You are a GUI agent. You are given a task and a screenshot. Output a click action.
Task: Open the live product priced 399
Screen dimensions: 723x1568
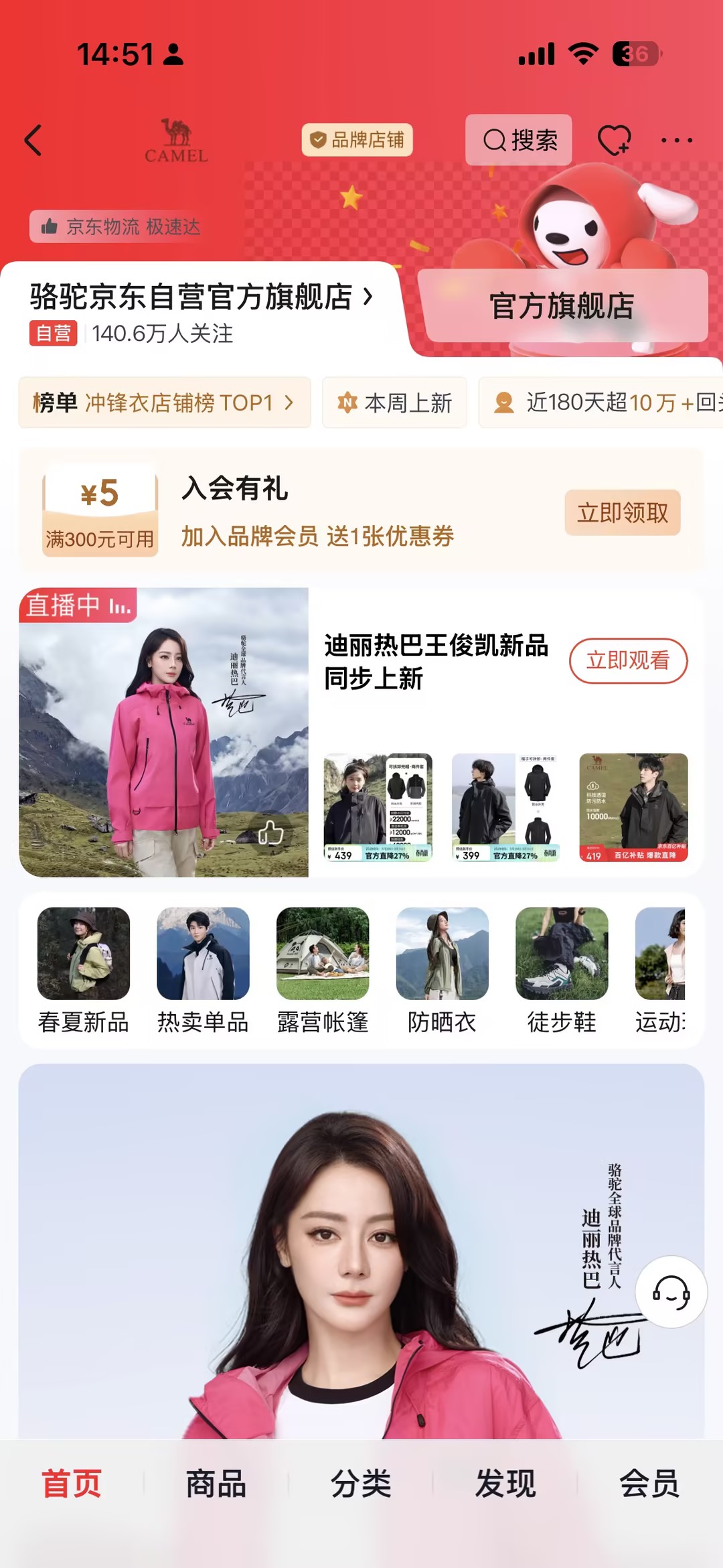506,807
